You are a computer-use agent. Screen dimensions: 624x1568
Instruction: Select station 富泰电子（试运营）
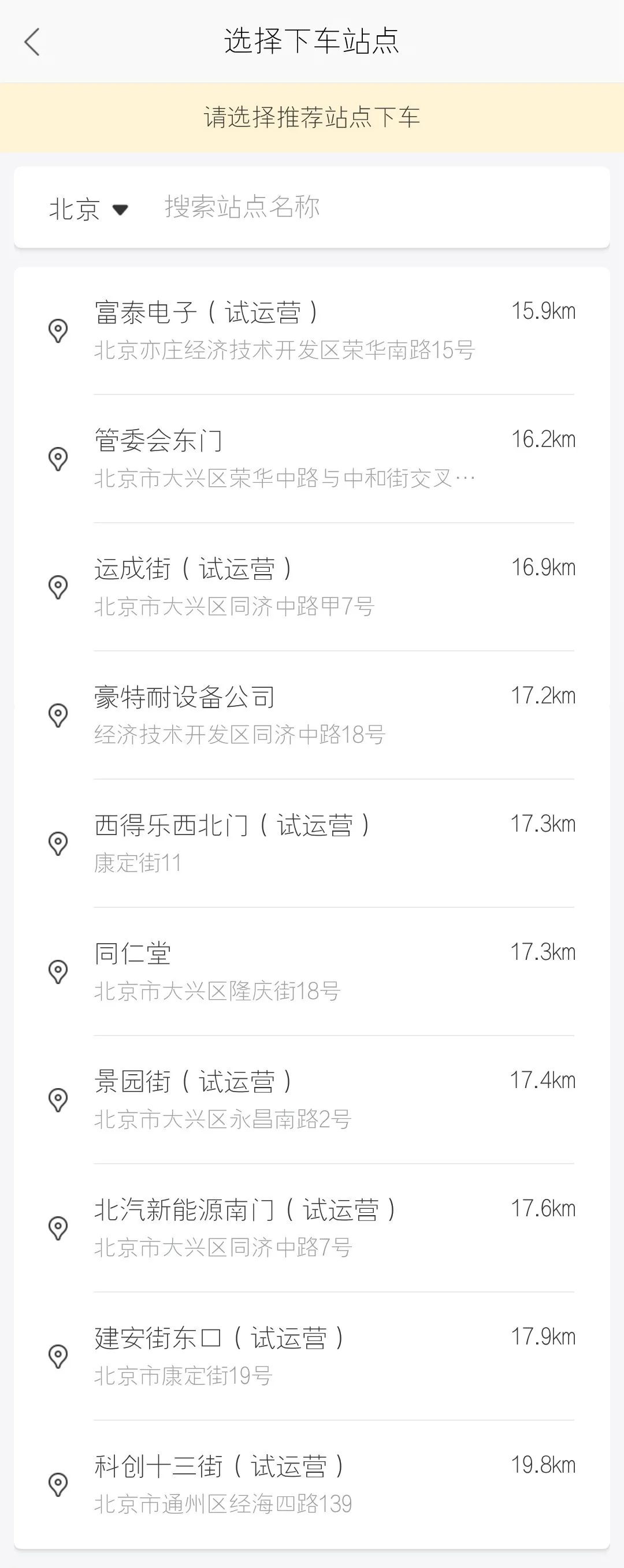pos(310,330)
